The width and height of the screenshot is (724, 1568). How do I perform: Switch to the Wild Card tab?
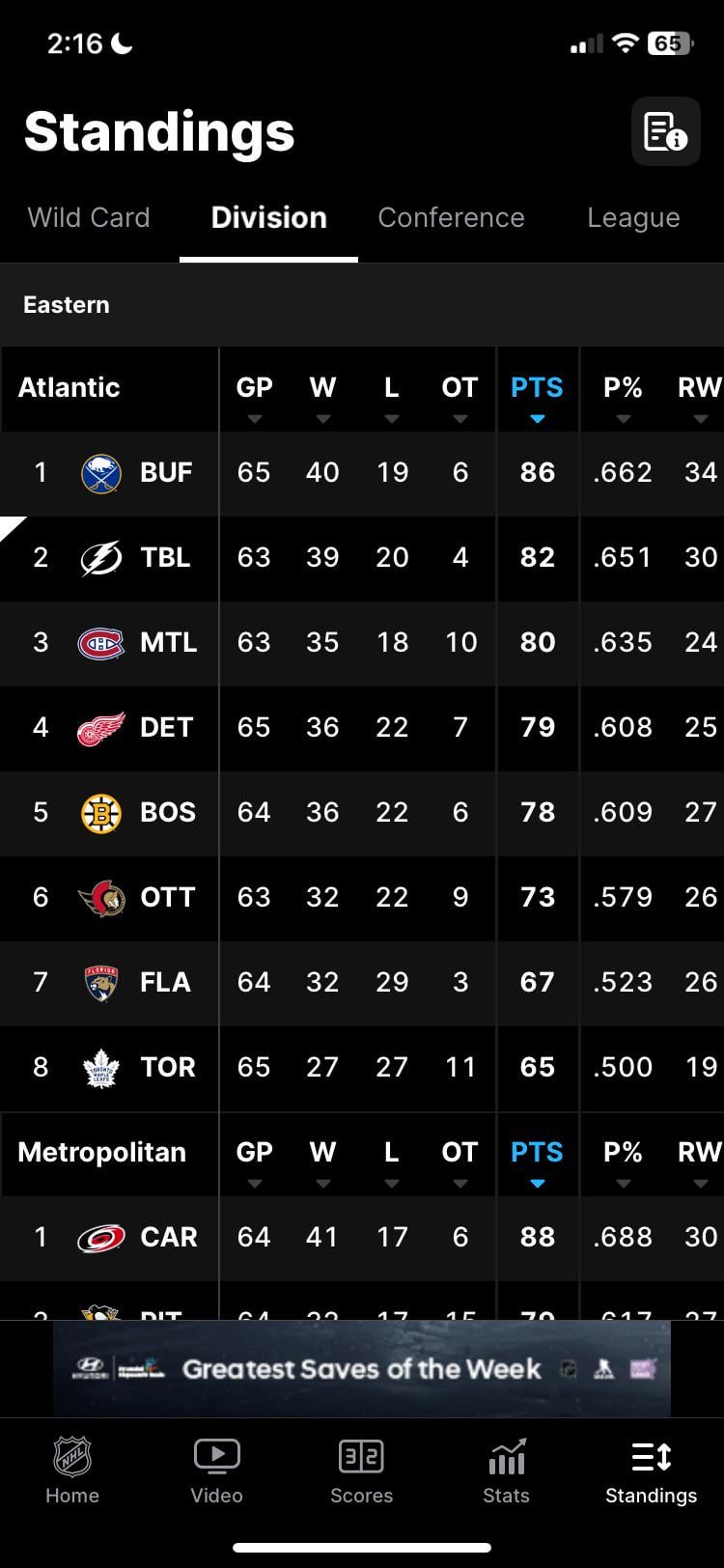click(89, 218)
